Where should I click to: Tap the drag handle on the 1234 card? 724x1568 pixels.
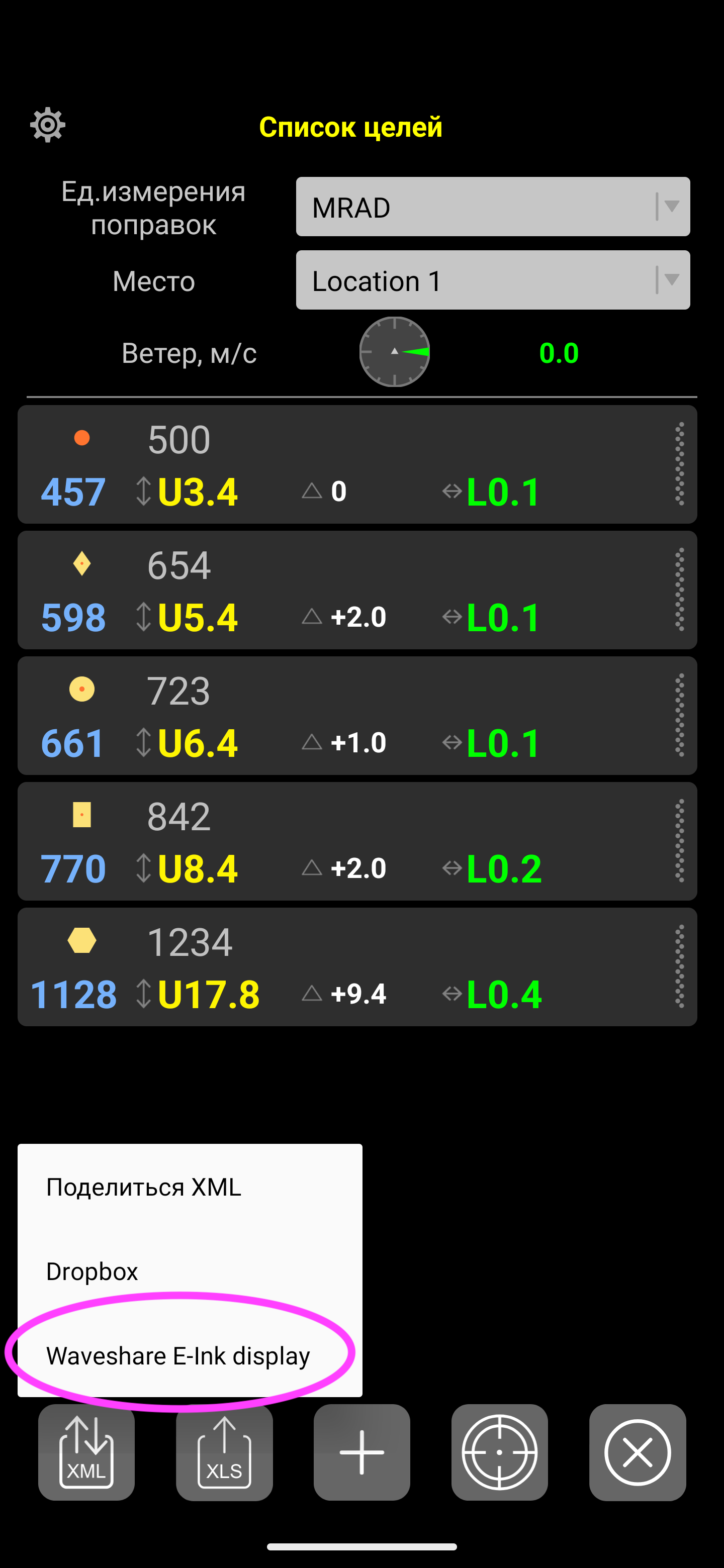680,966
